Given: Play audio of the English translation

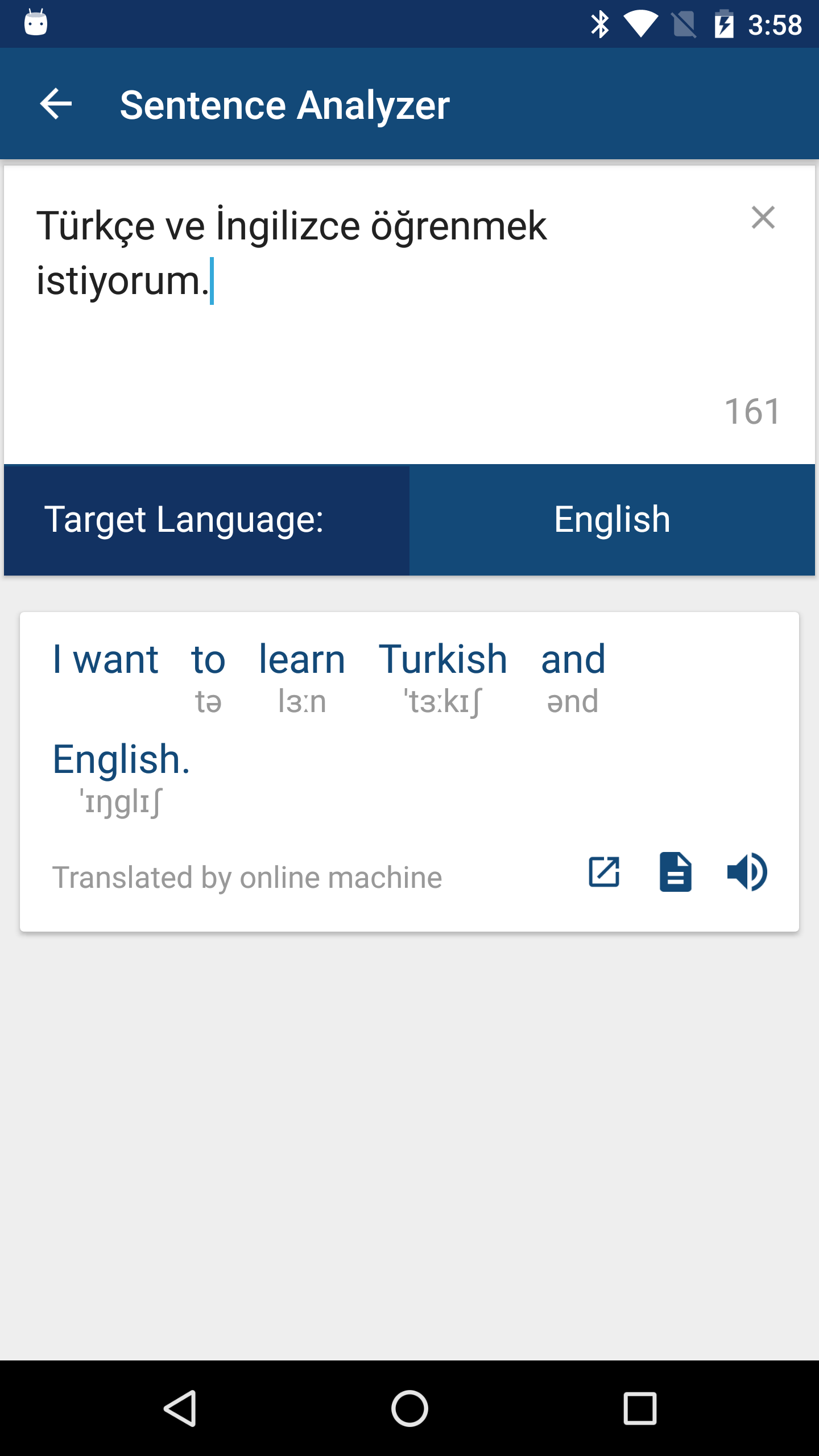Looking at the screenshot, I should tap(747, 872).
